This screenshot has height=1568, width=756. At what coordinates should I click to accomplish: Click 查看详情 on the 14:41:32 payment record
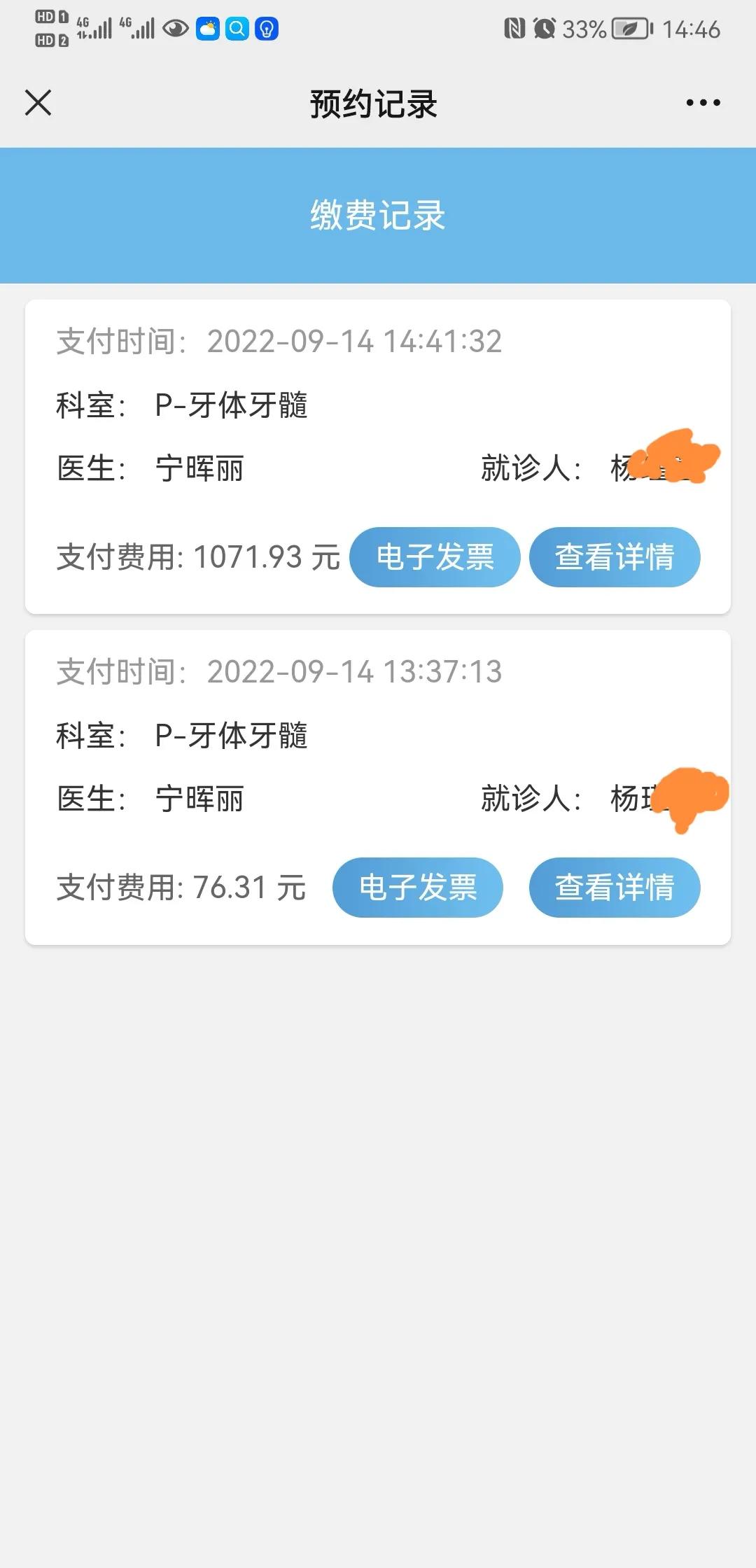pyautogui.click(x=615, y=556)
